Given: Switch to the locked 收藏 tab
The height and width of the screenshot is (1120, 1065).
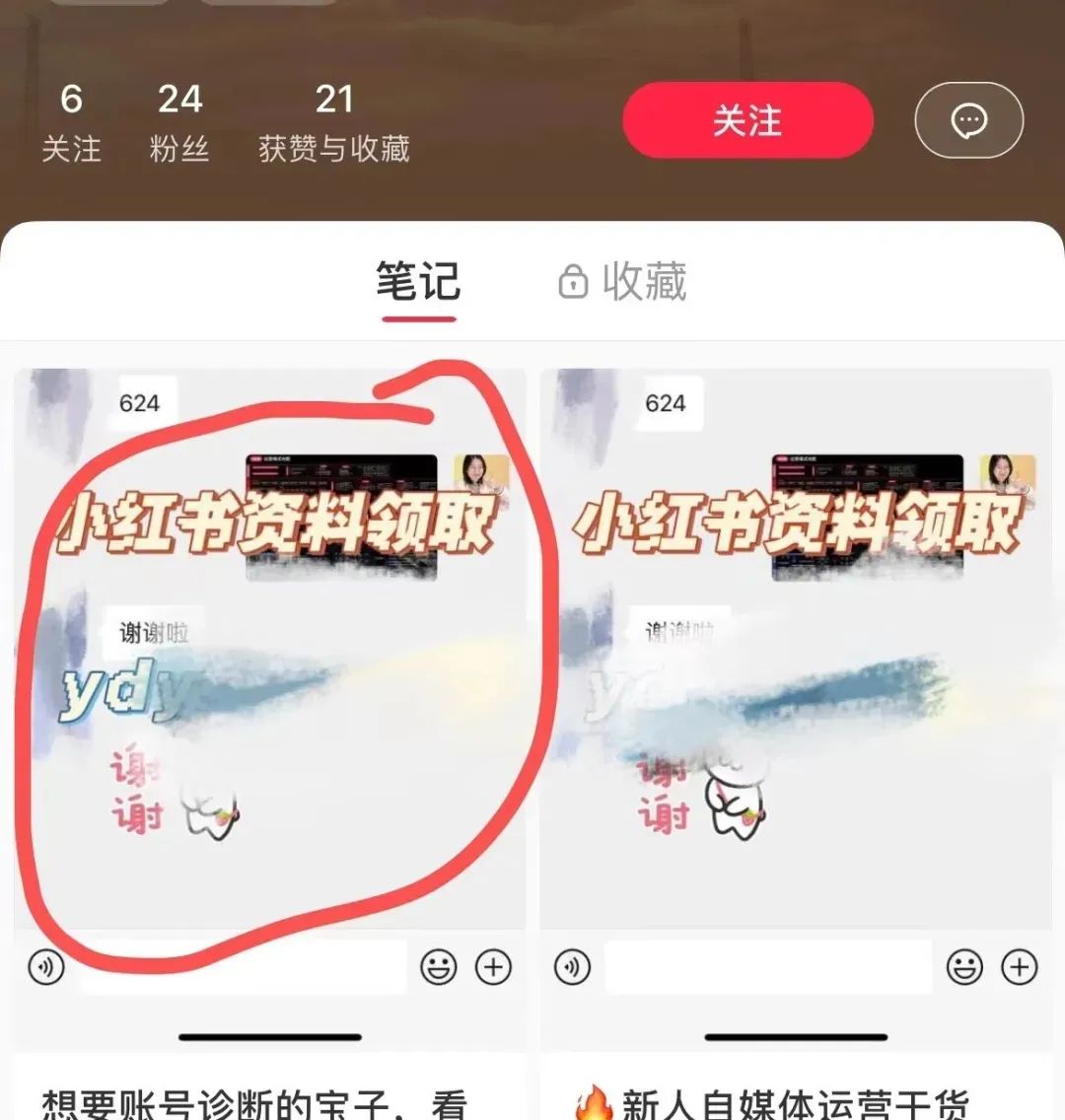Looking at the screenshot, I should 623,282.
